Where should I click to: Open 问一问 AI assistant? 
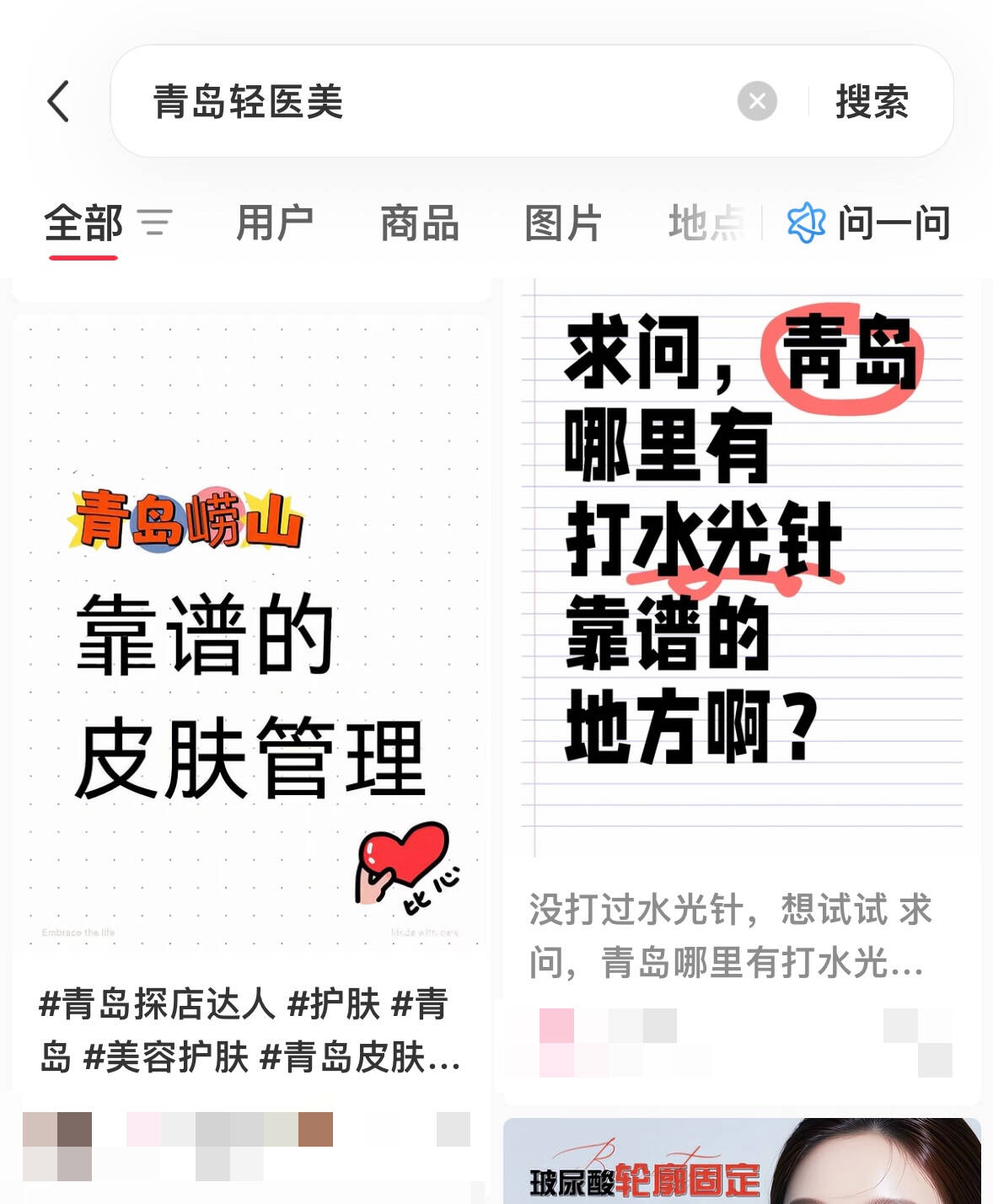tap(868, 223)
